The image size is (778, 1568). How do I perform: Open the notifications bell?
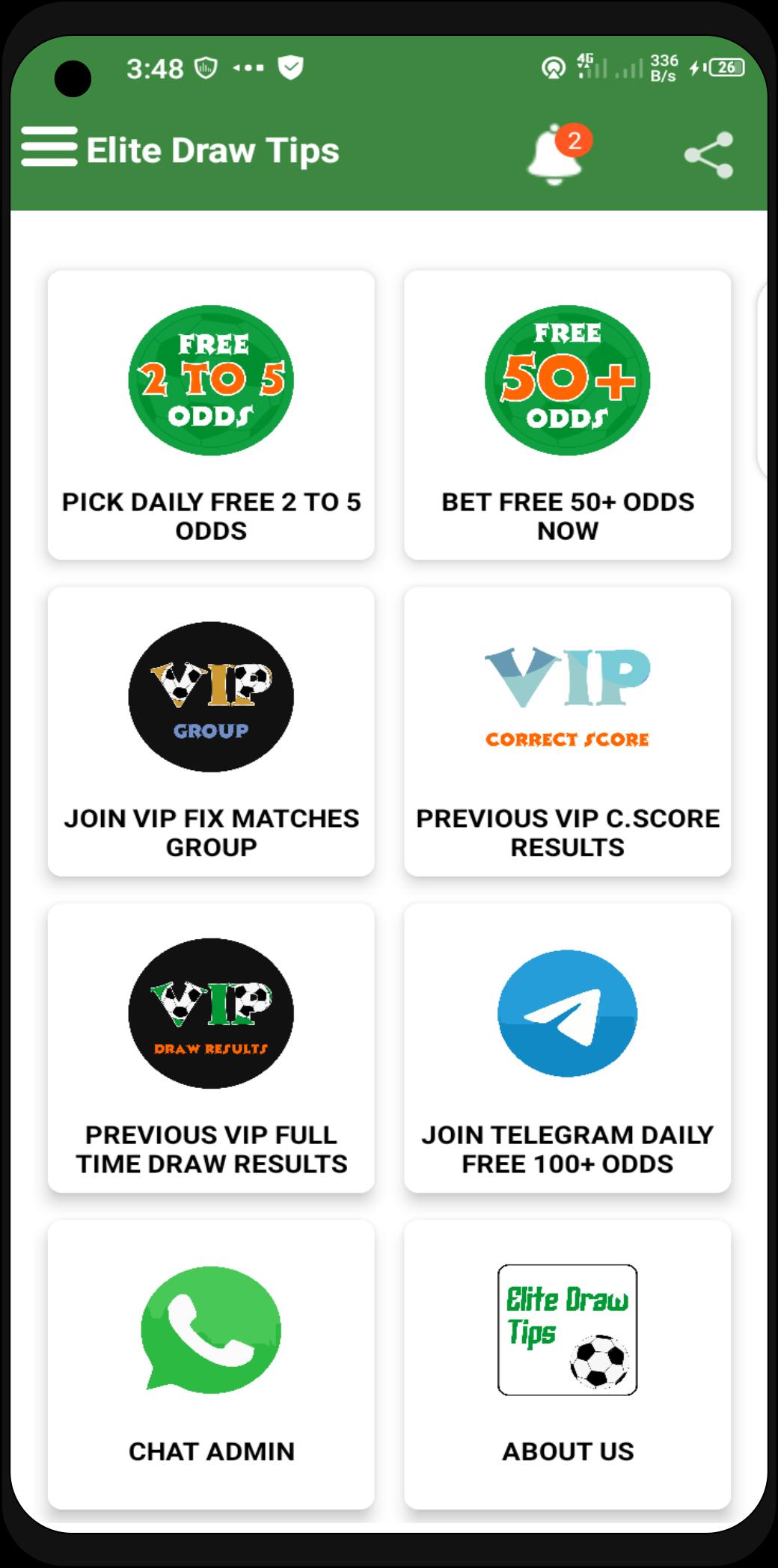[x=557, y=152]
